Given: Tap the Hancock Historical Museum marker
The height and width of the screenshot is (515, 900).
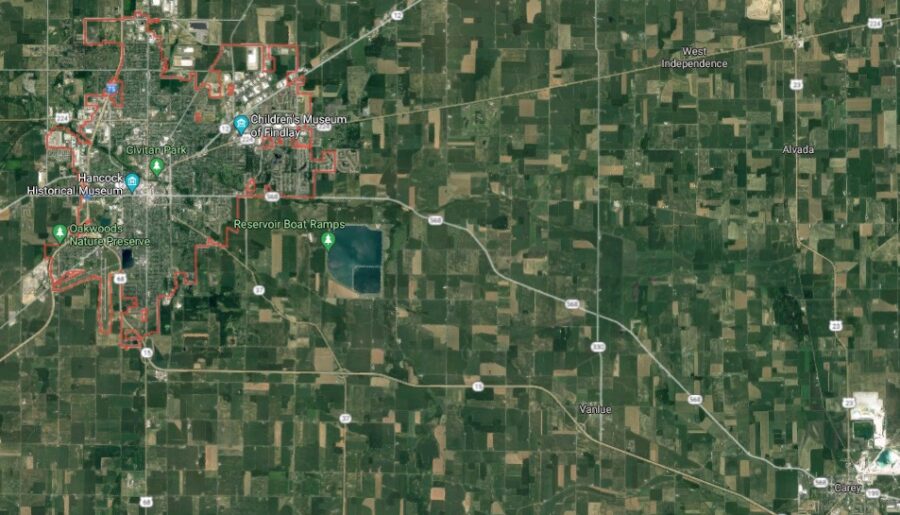Looking at the screenshot, I should [132, 181].
